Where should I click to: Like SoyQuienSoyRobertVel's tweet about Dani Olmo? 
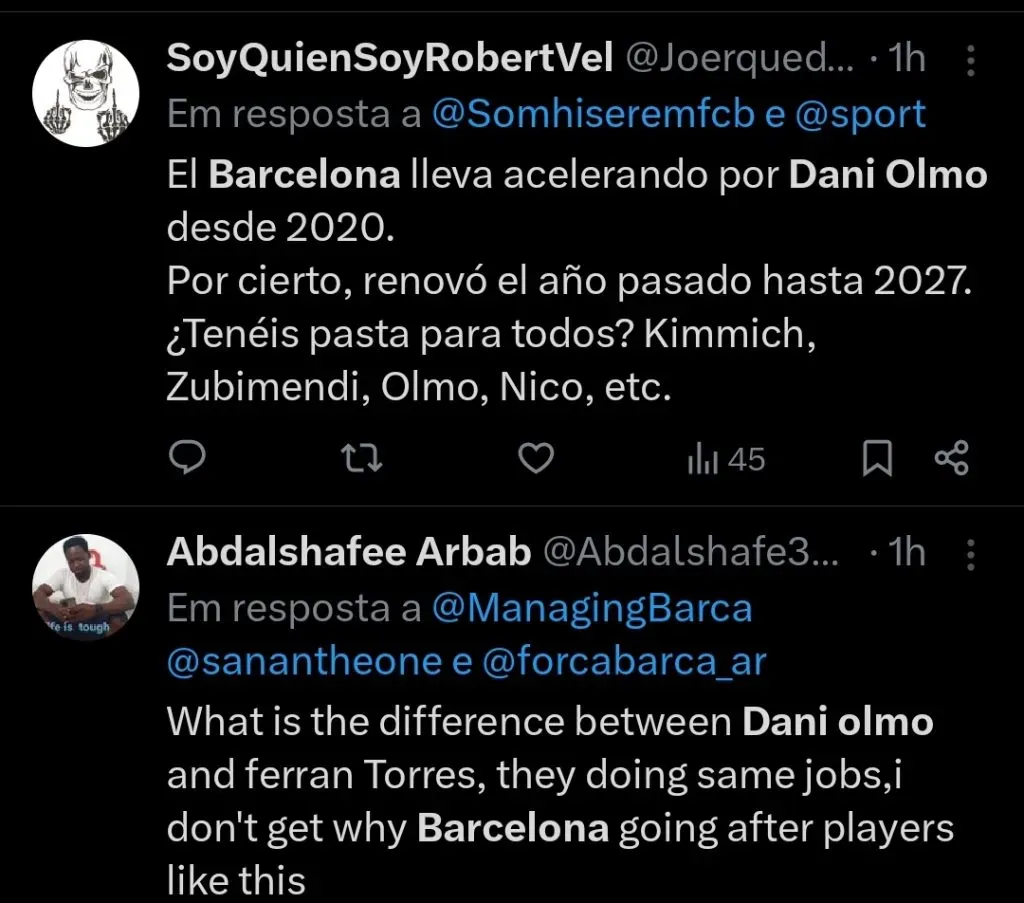[x=537, y=459]
